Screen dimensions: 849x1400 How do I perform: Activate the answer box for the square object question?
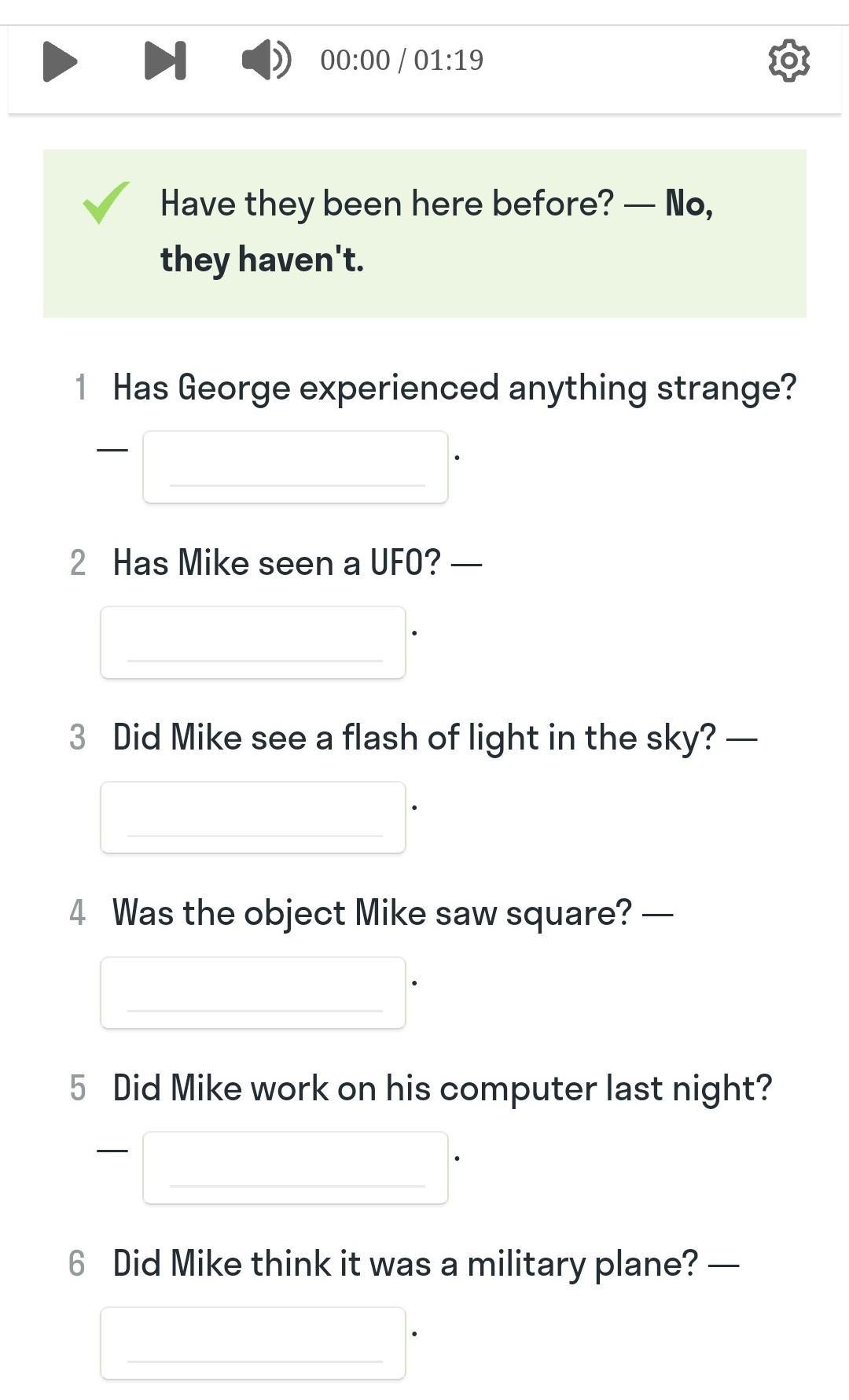pos(253,993)
